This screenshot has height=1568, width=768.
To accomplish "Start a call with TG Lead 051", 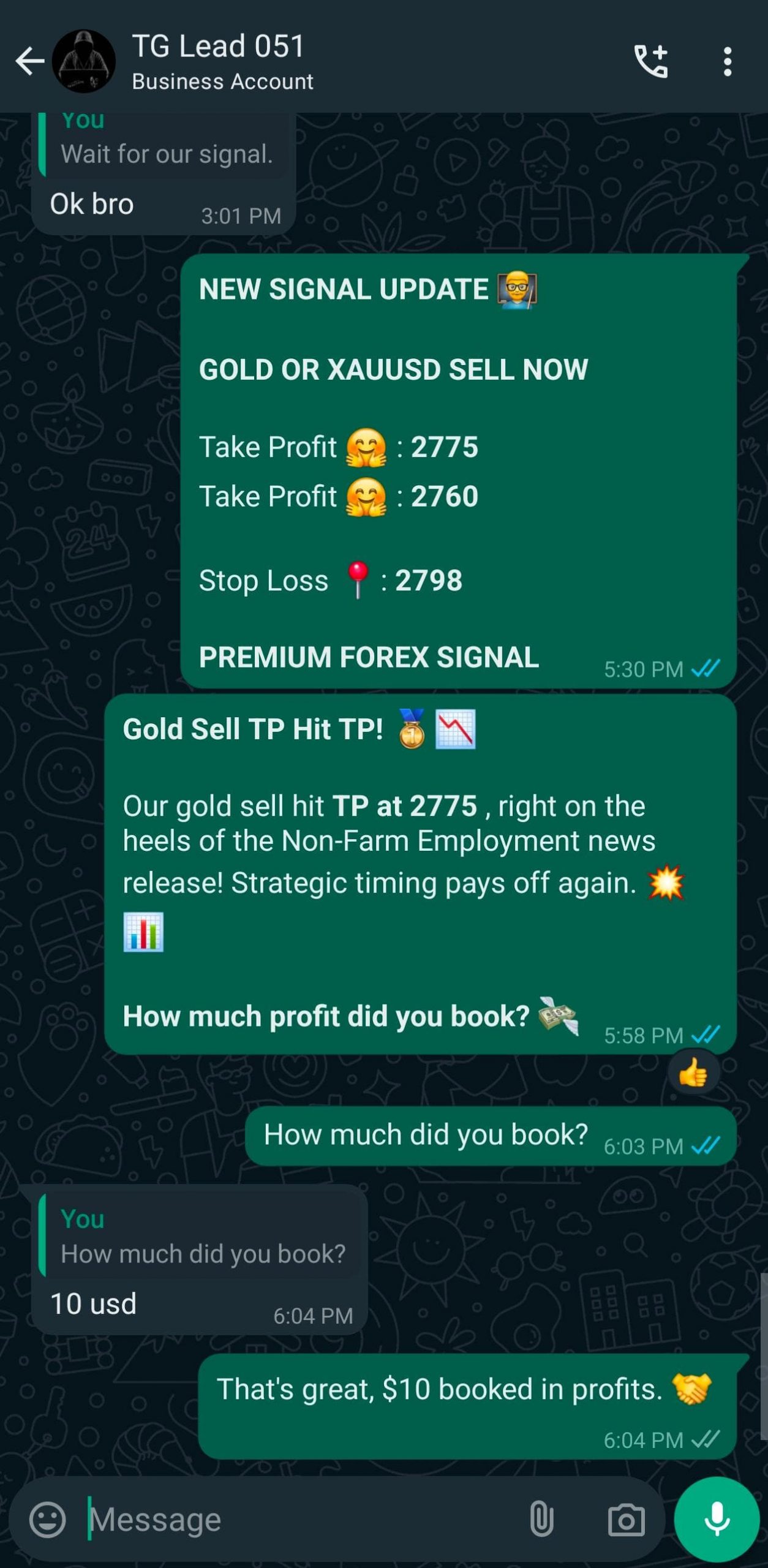I will click(x=650, y=61).
